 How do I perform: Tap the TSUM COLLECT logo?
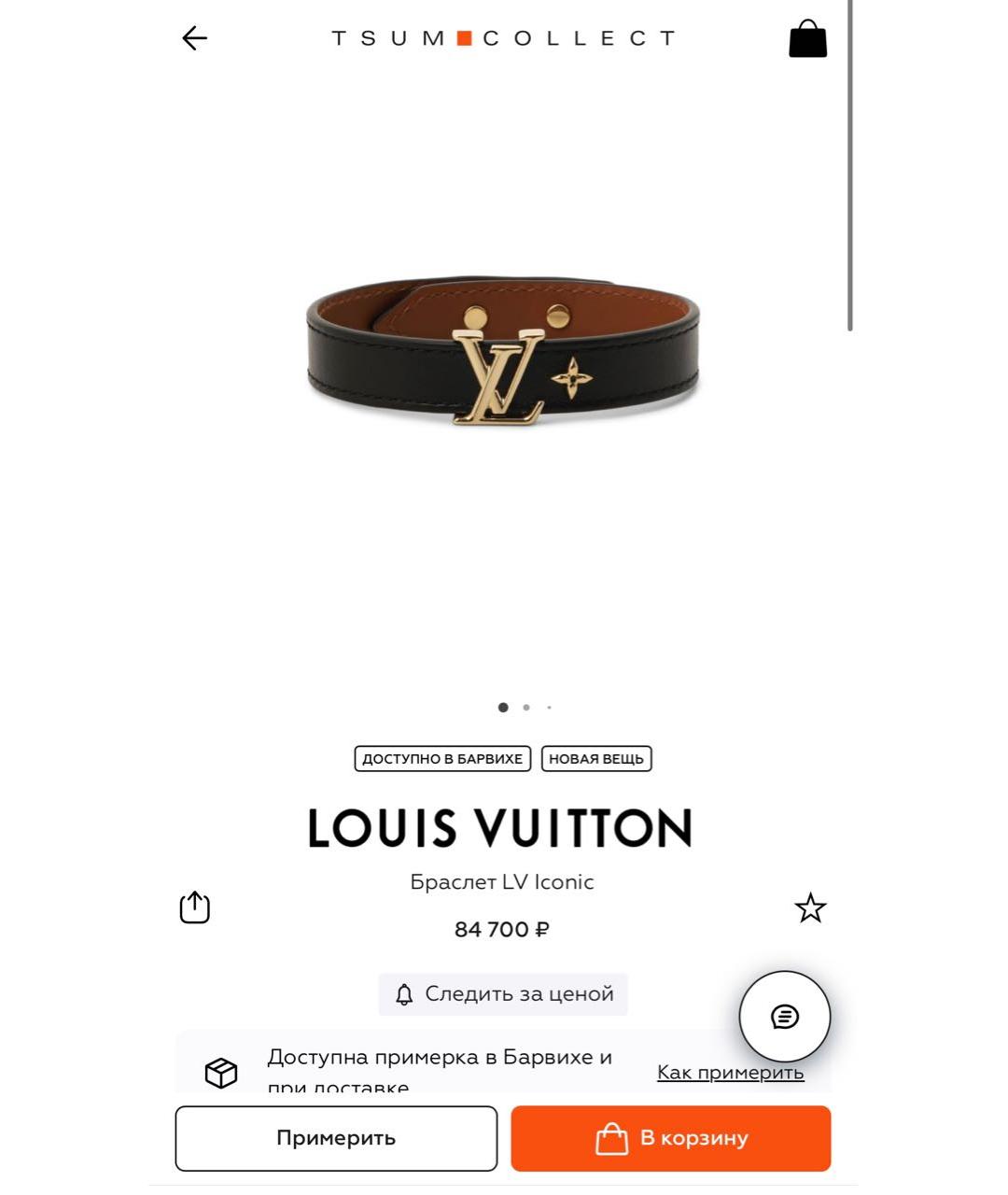[502, 37]
